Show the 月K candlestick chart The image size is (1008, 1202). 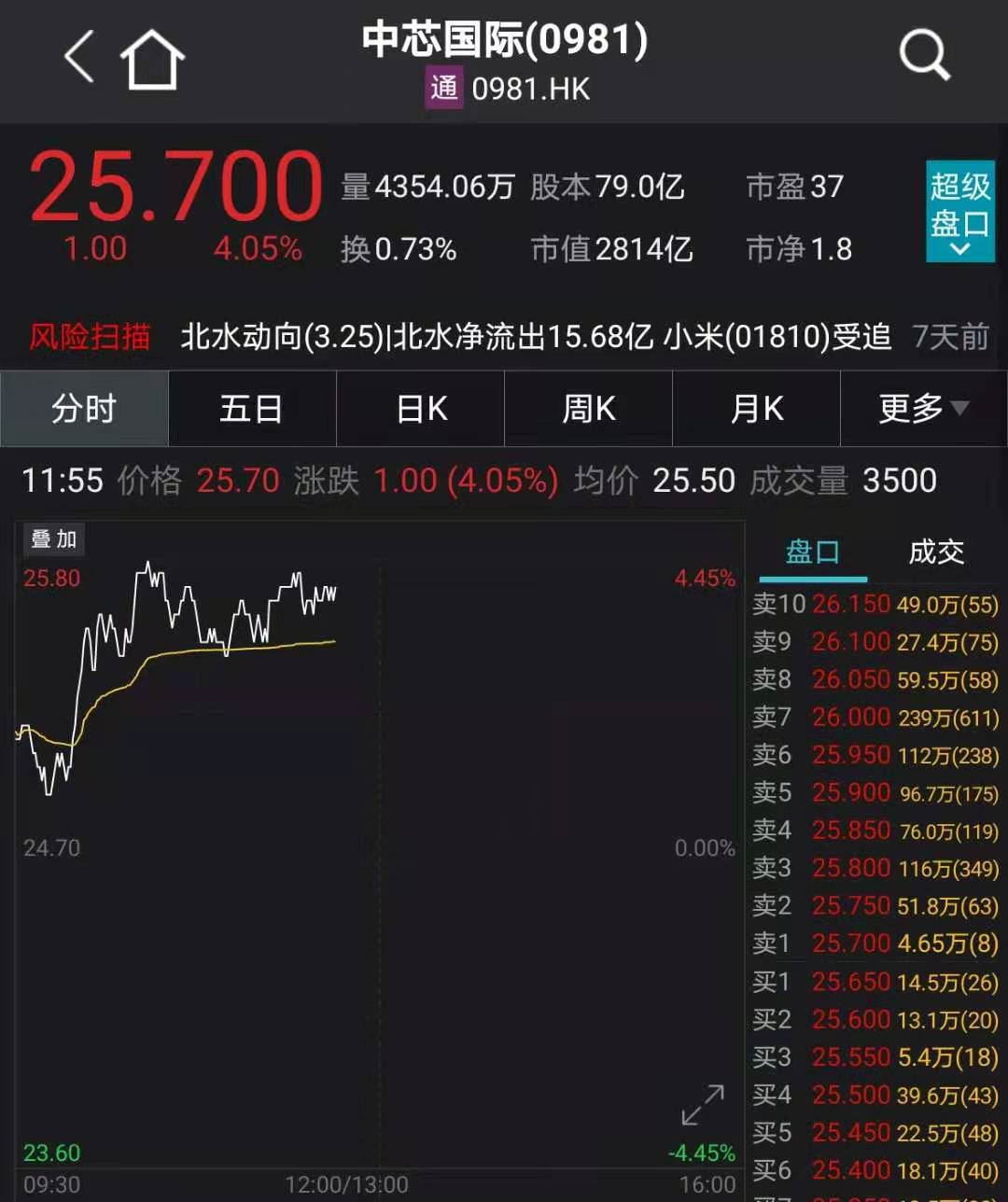tap(756, 409)
